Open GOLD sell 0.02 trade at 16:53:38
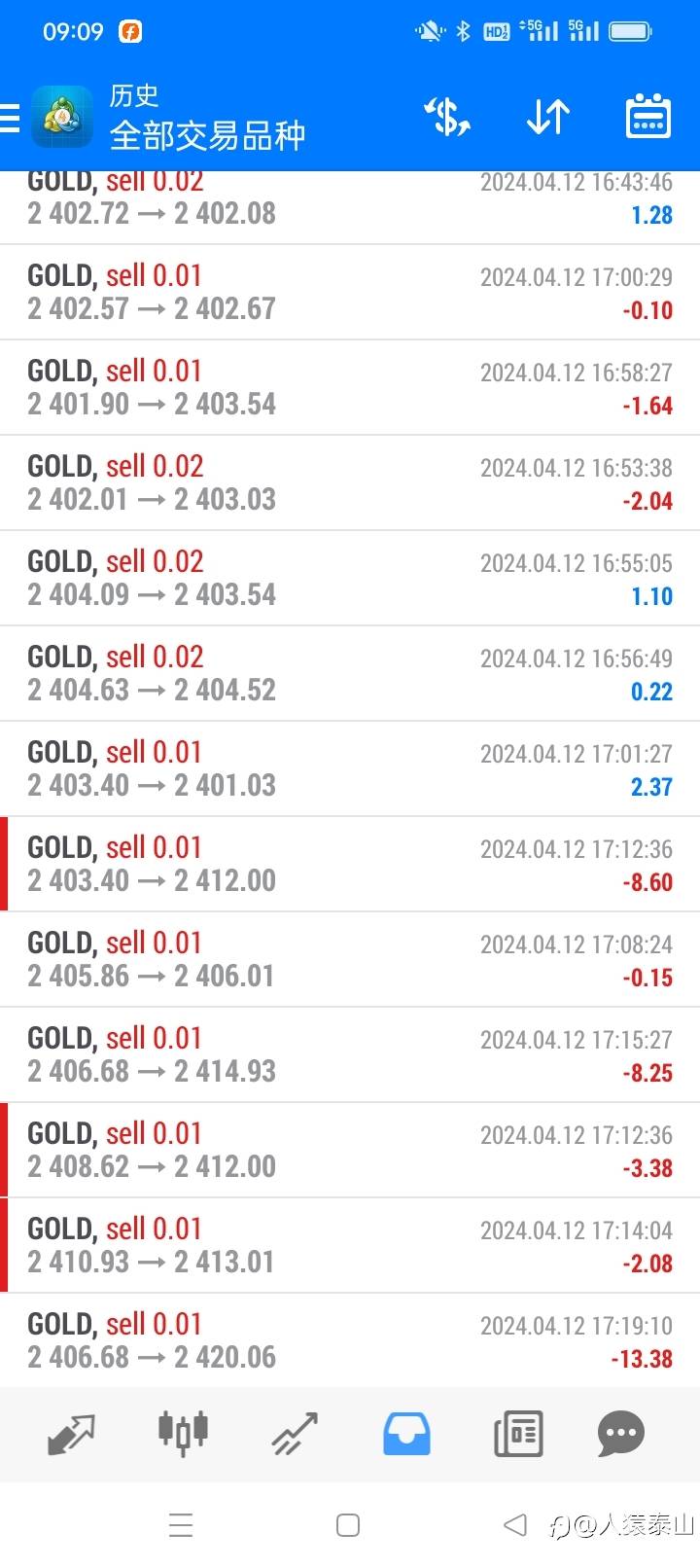 click(350, 482)
